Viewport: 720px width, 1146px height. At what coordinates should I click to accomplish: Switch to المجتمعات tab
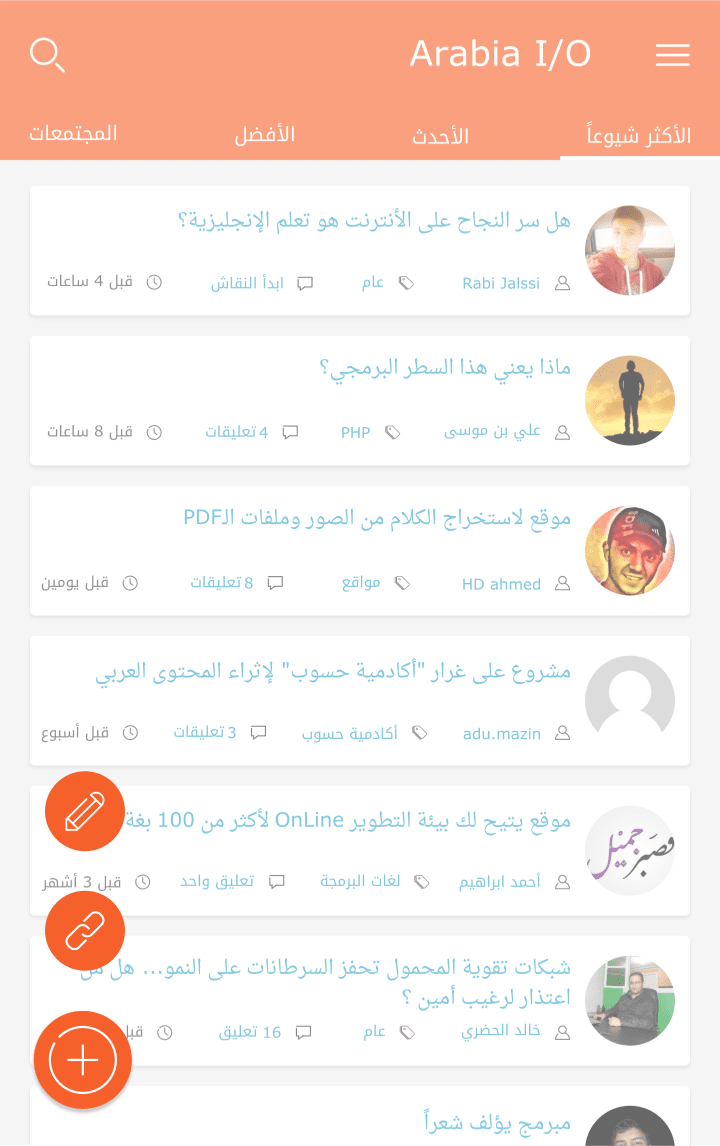pos(73,133)
